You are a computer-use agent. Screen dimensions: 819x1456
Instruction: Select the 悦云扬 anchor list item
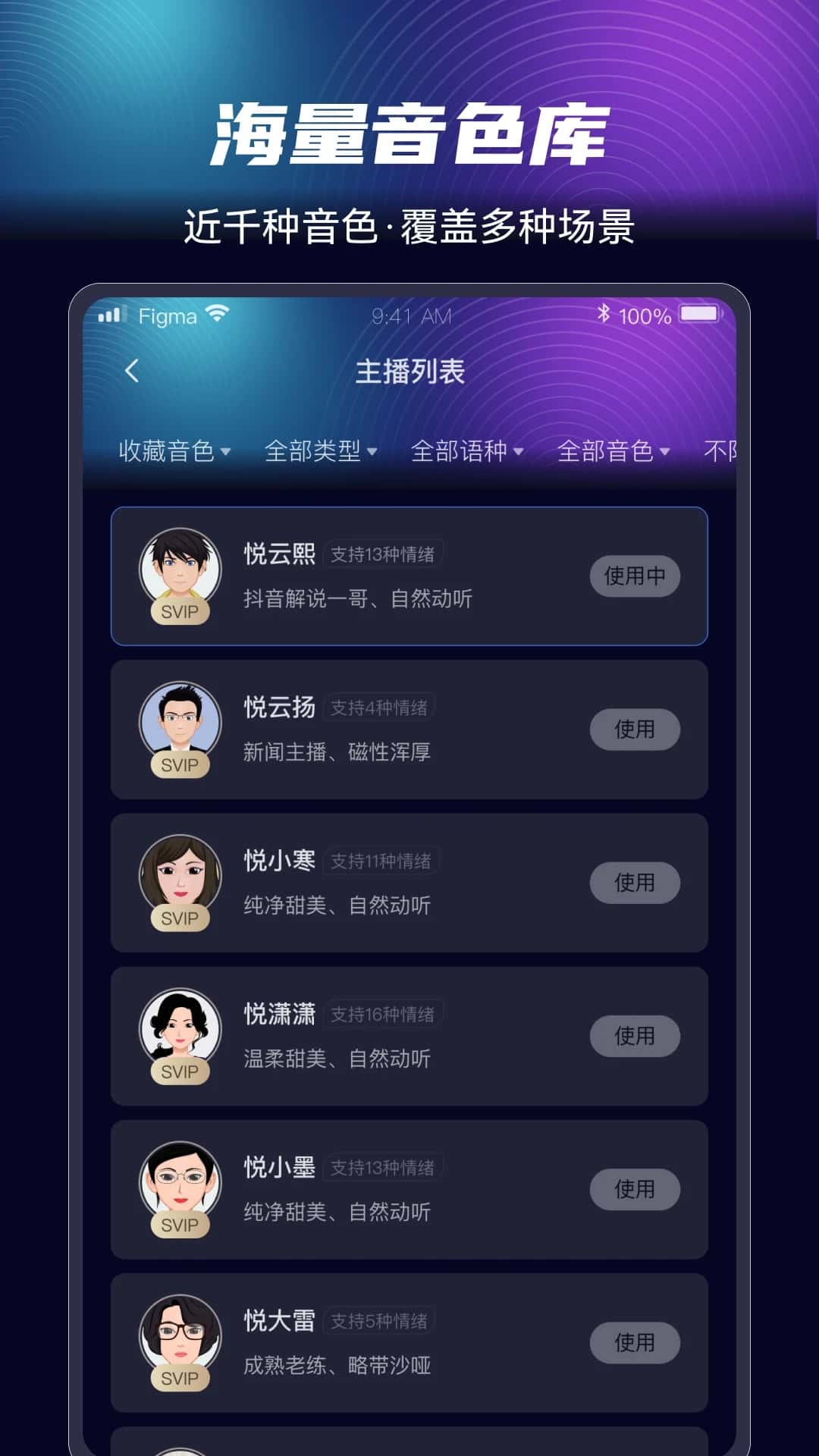[x=409, y=728]
